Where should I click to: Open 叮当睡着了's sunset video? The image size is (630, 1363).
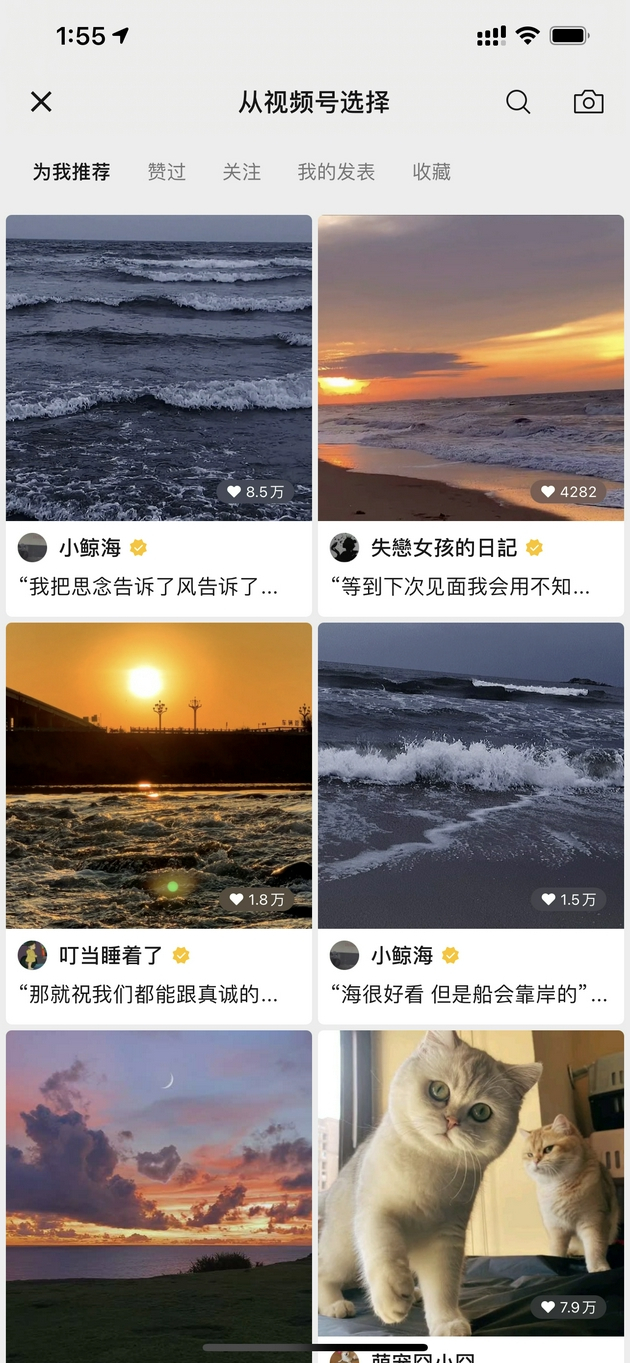pos(159,776)
